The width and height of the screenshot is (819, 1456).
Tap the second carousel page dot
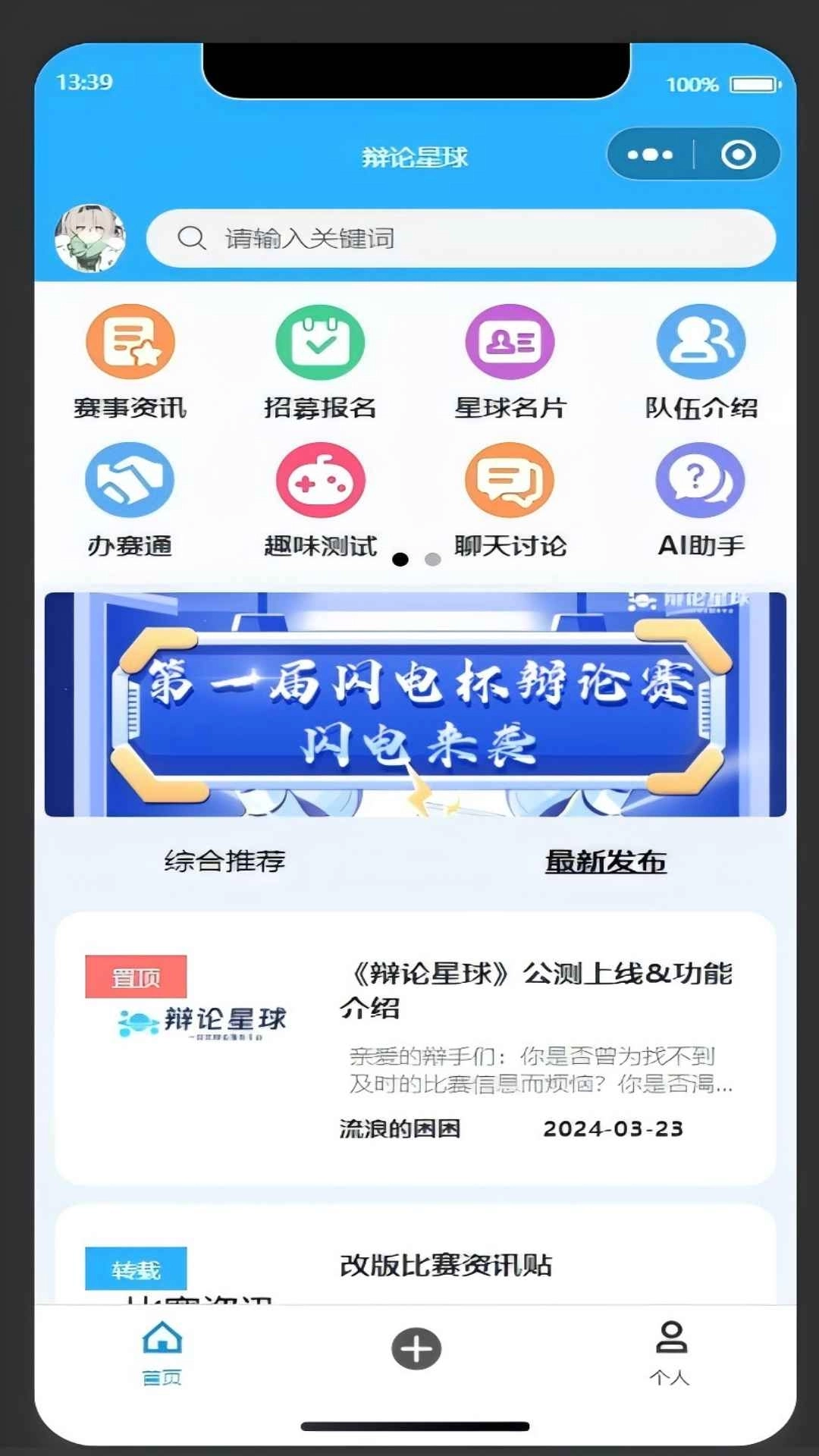click(x=431, y=559)
